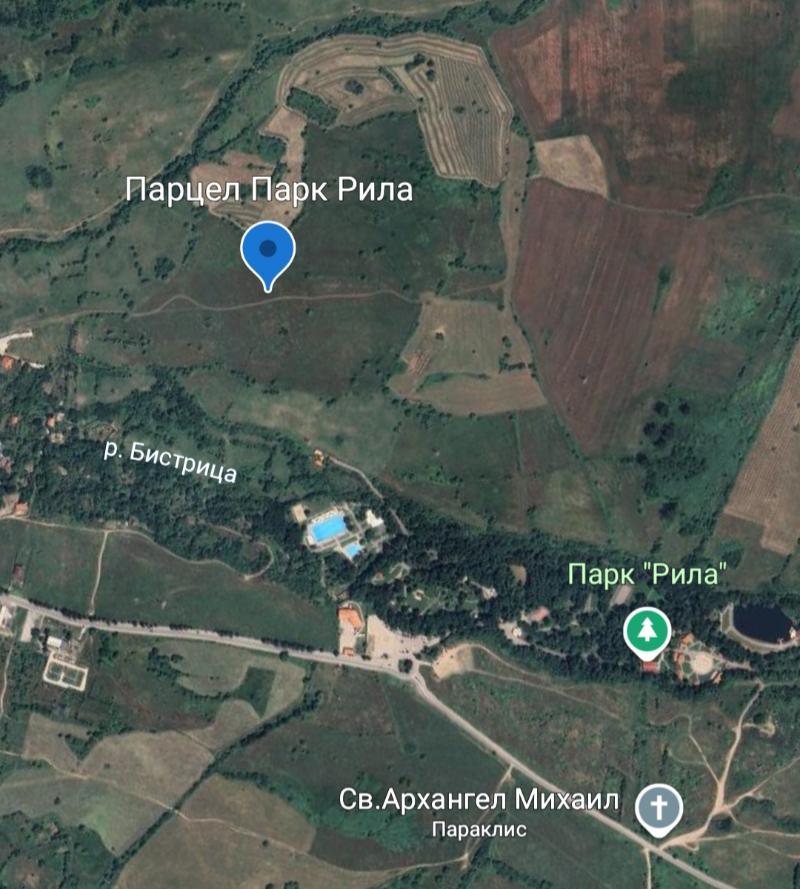Select the Св.Архангел Михаил chapel marker
This screenshot has width=800, height=889.
pos(661,807)
